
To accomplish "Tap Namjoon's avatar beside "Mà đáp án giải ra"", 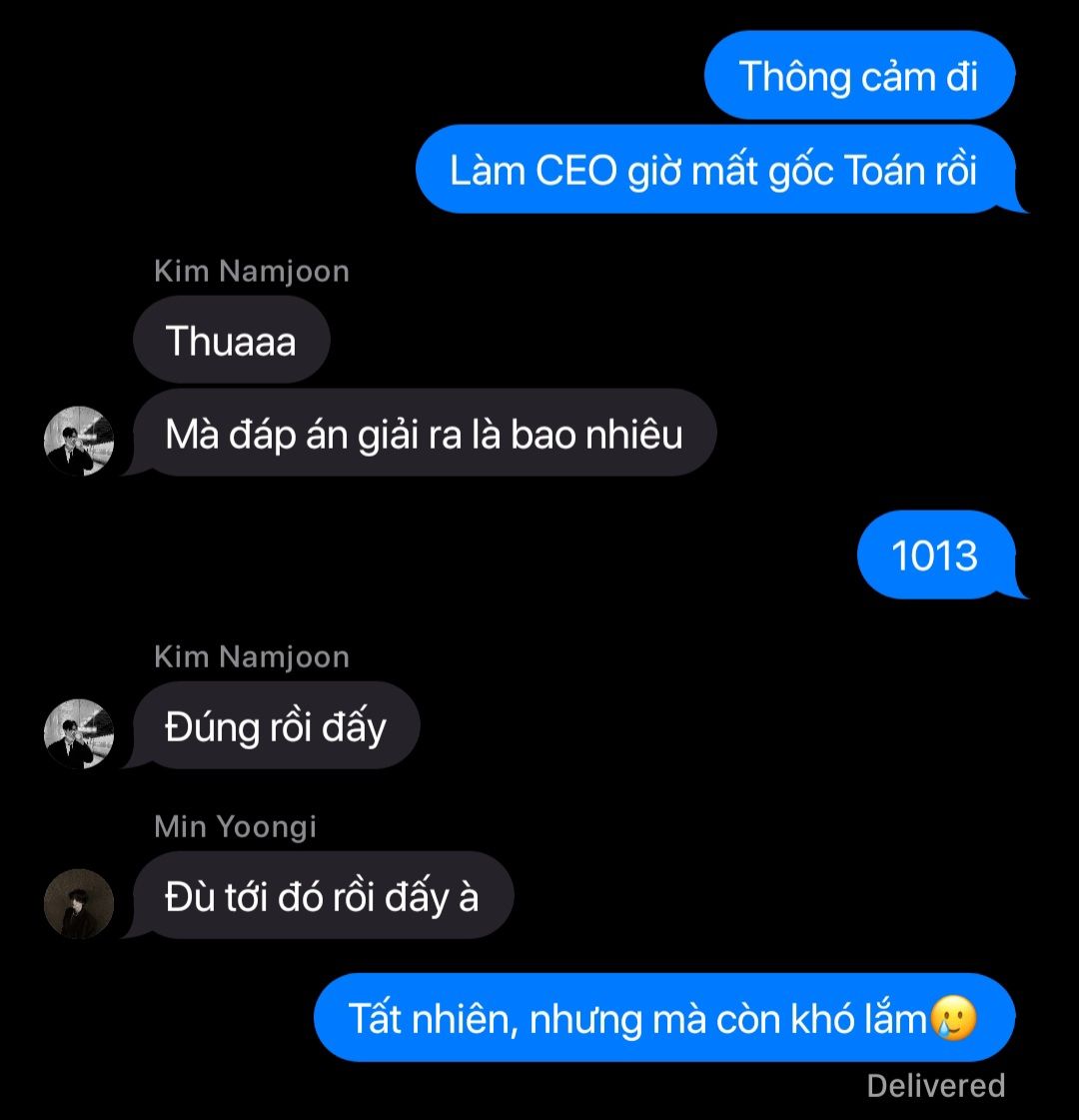I will point(79,441).
